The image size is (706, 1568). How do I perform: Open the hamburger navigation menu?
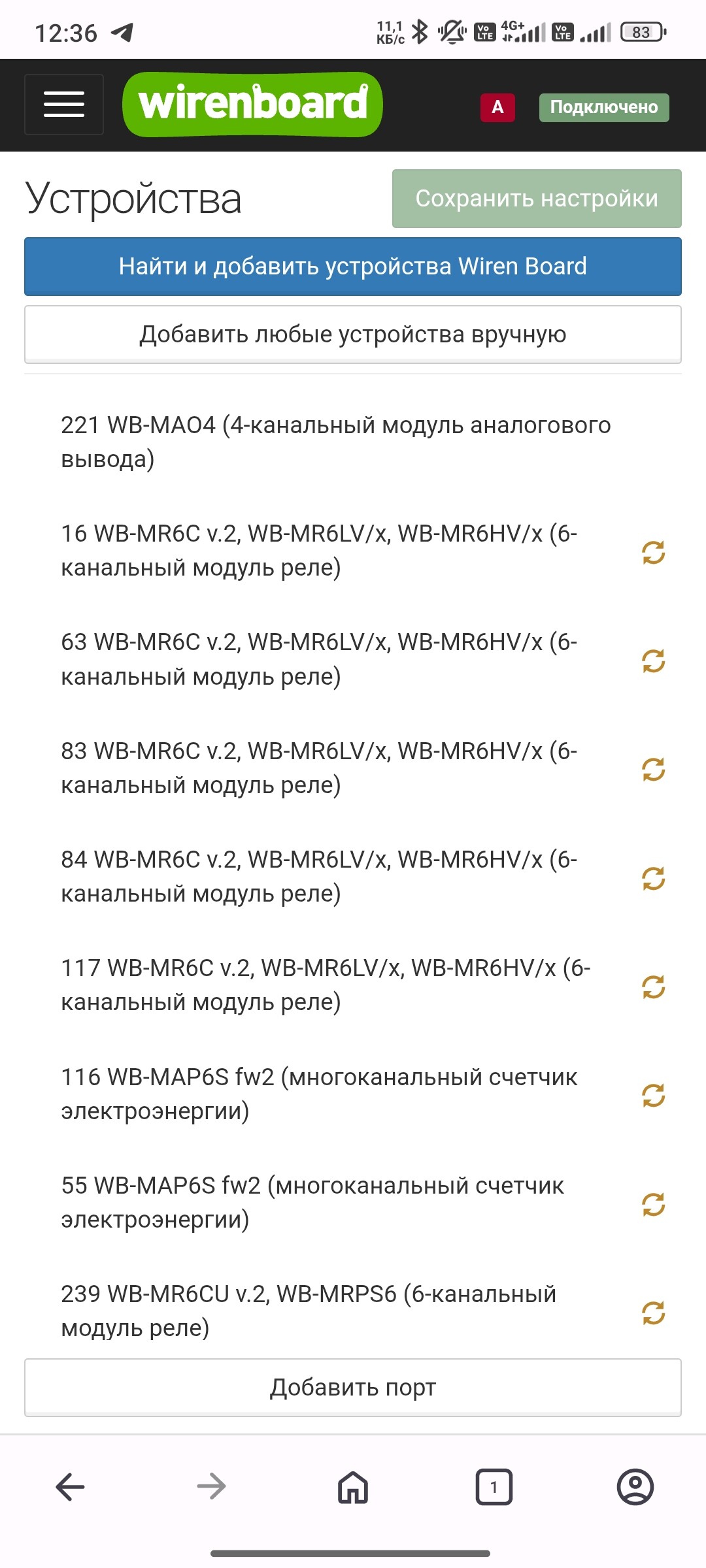coord(64,105)
